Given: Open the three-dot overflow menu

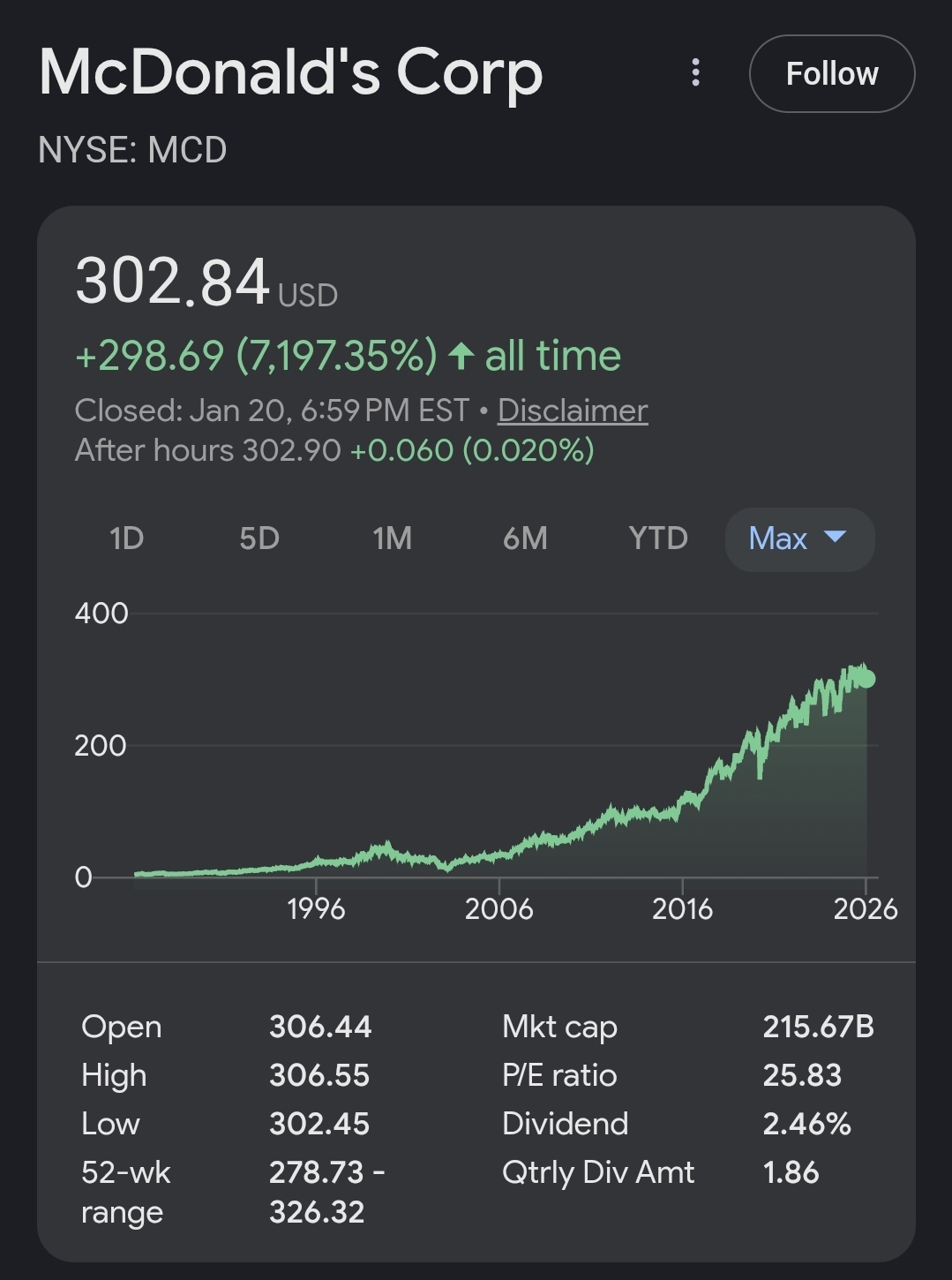Looking at the screenshot, I should 695,73.
